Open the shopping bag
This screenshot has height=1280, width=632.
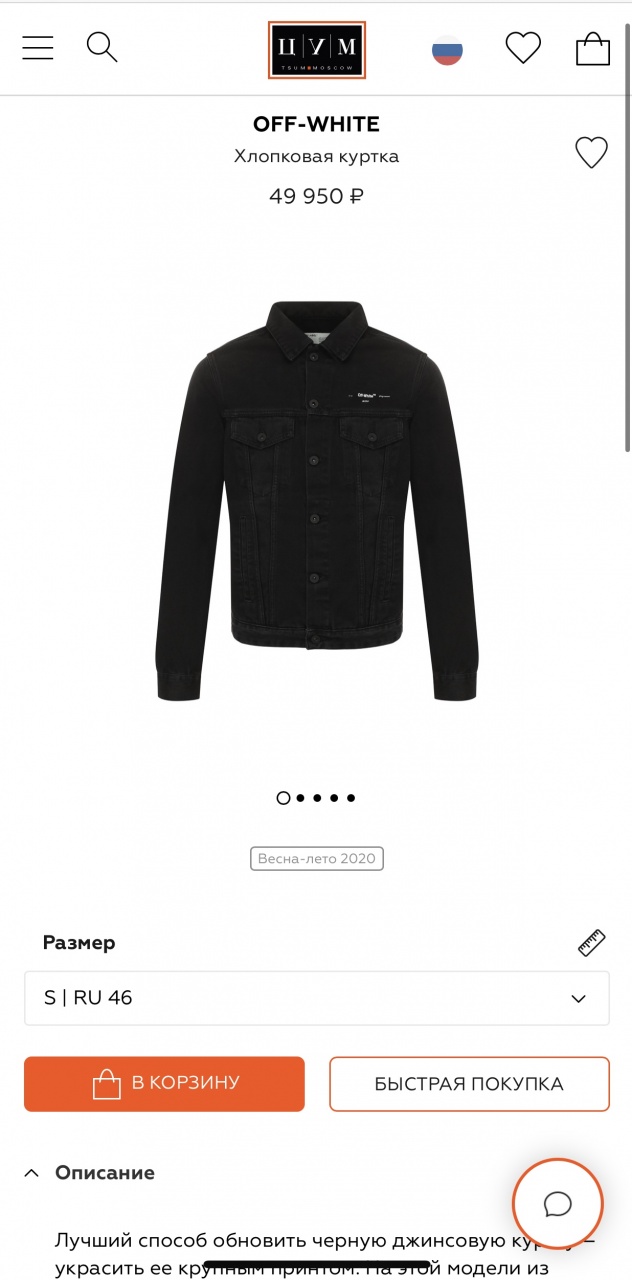click(592, 49)
